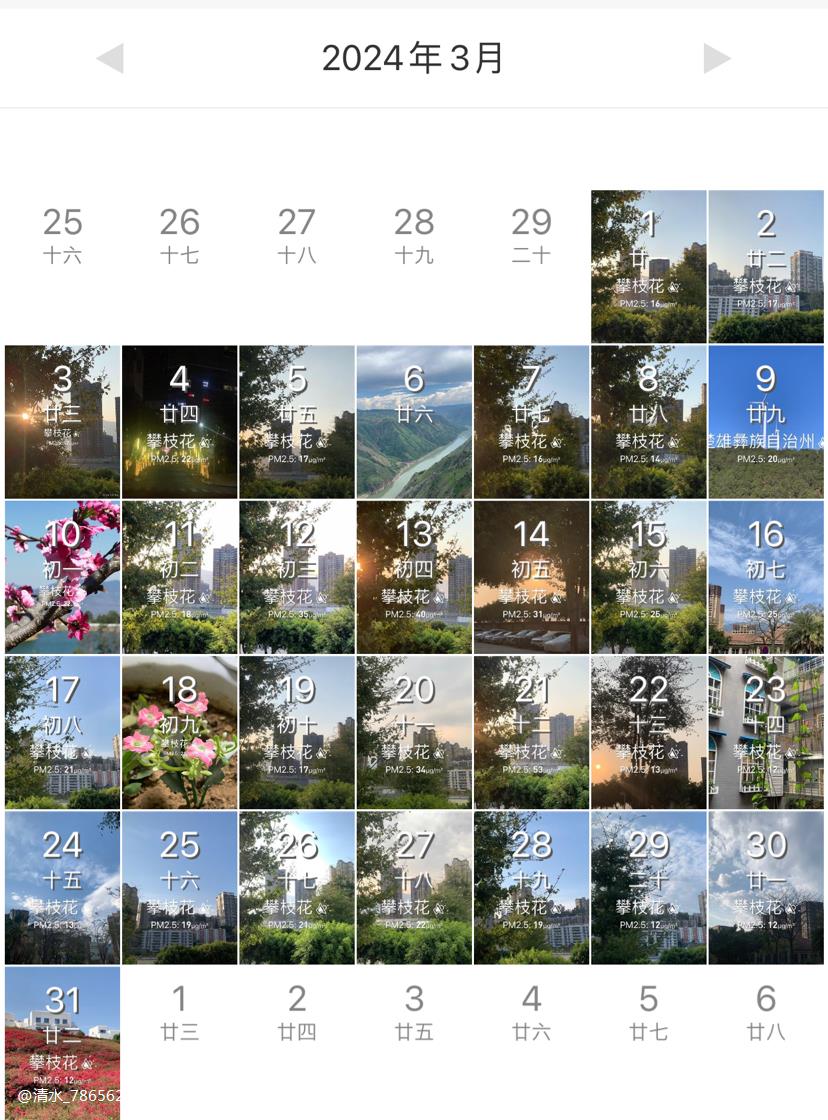The width and height of the screenshot is (828, 1120).
Task: Go to the next month
Action: (717, 59)
